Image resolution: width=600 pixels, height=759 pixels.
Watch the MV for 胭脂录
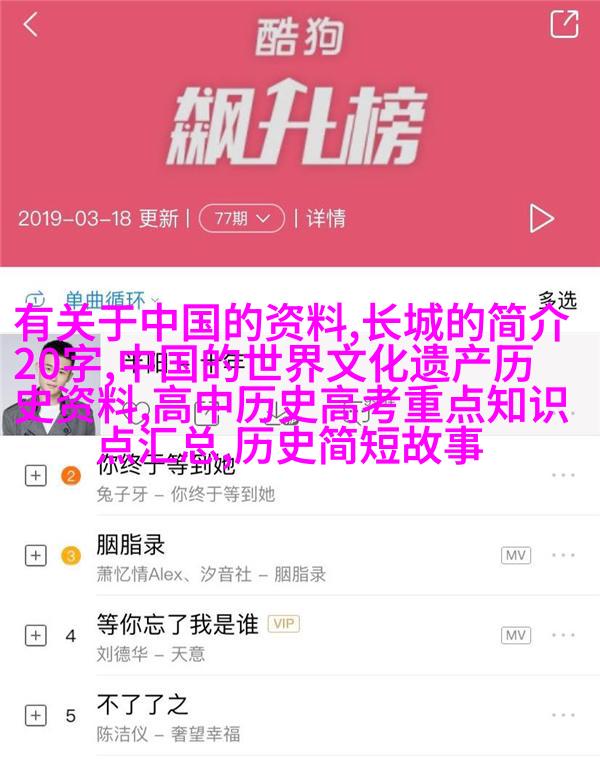pos(516,555)
